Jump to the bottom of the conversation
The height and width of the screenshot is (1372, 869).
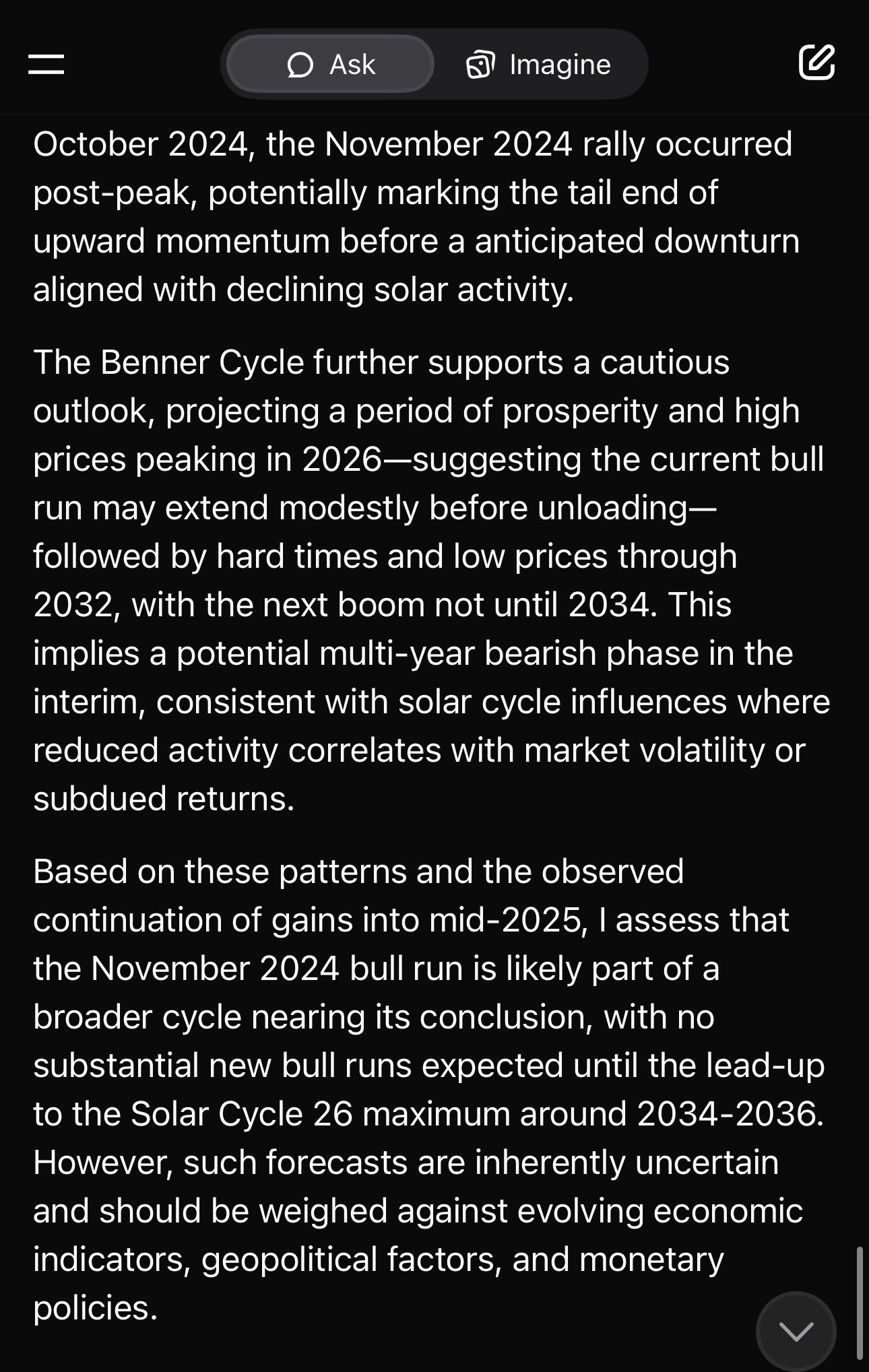[796, 1331]
